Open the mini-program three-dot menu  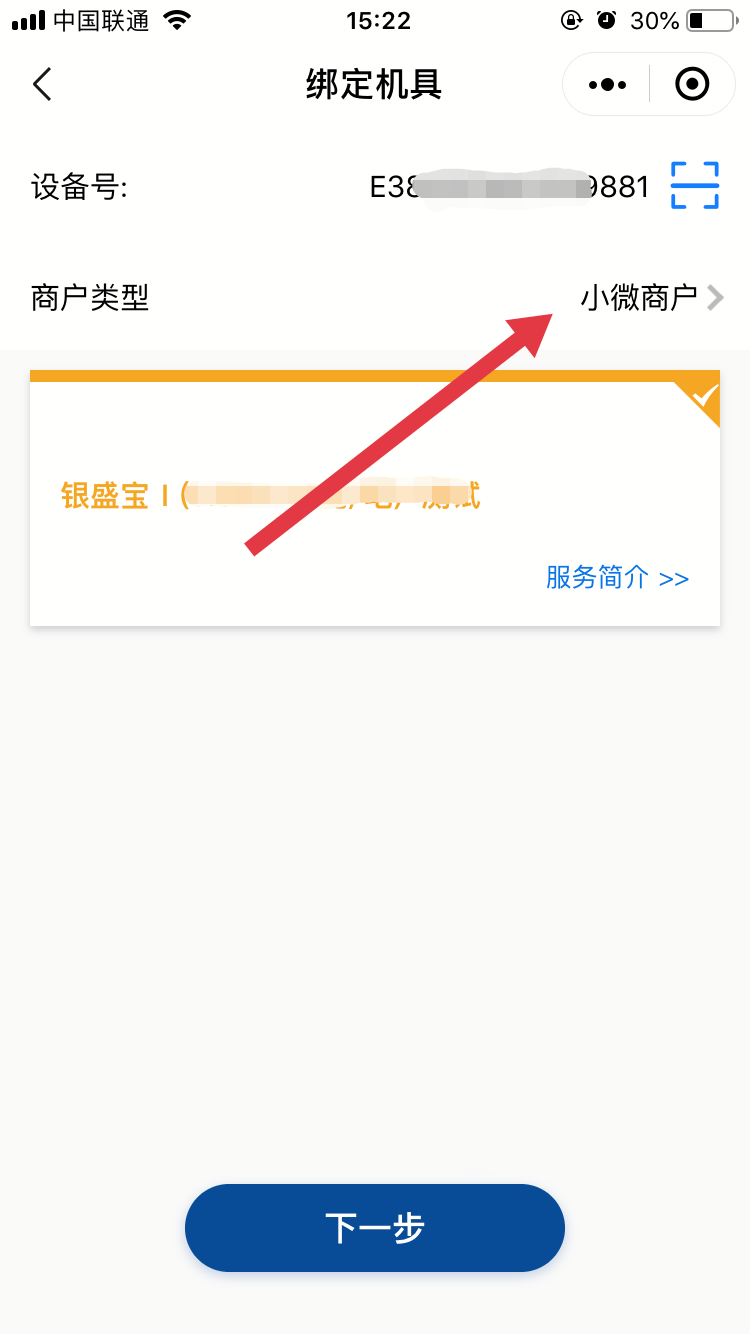coord(607,85)
